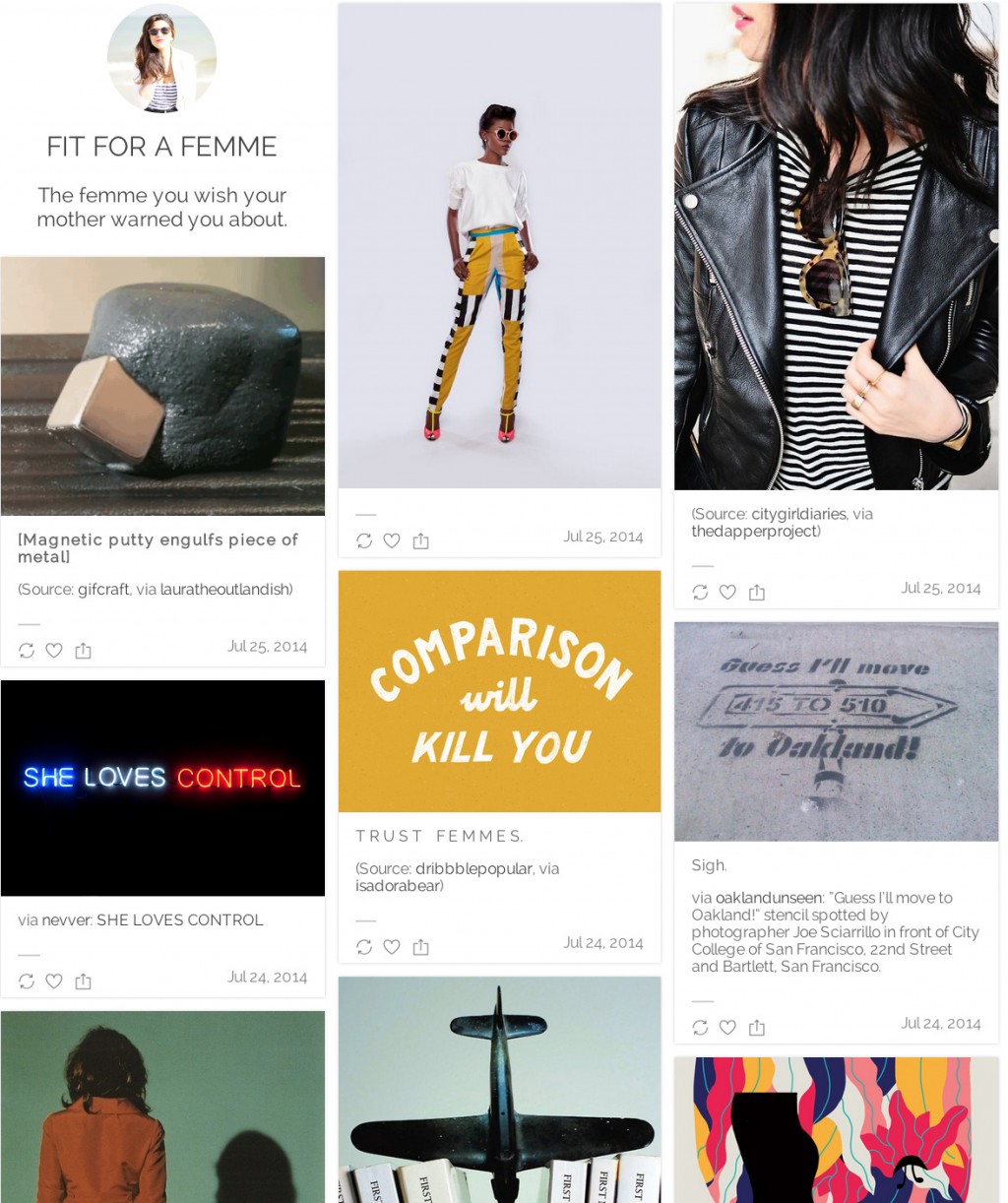
Task: Share the magnetic putty post
Action: (83, 651)
